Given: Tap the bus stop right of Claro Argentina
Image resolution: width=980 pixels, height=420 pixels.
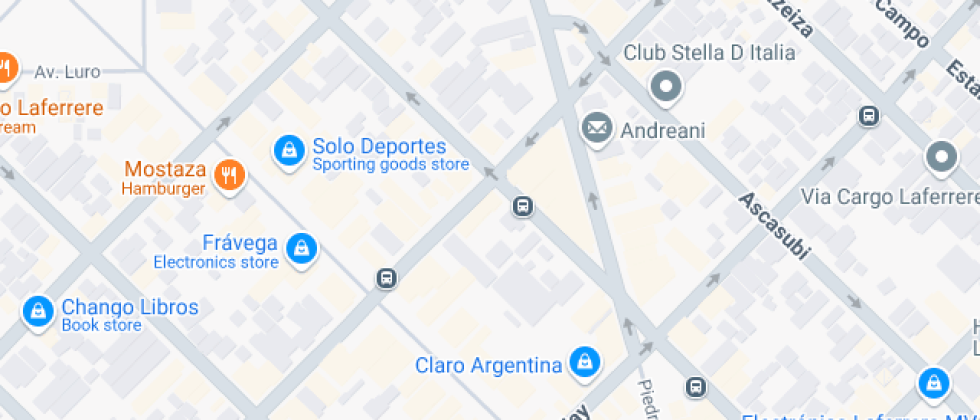Looking at the screenshot, I should [695, 387].
